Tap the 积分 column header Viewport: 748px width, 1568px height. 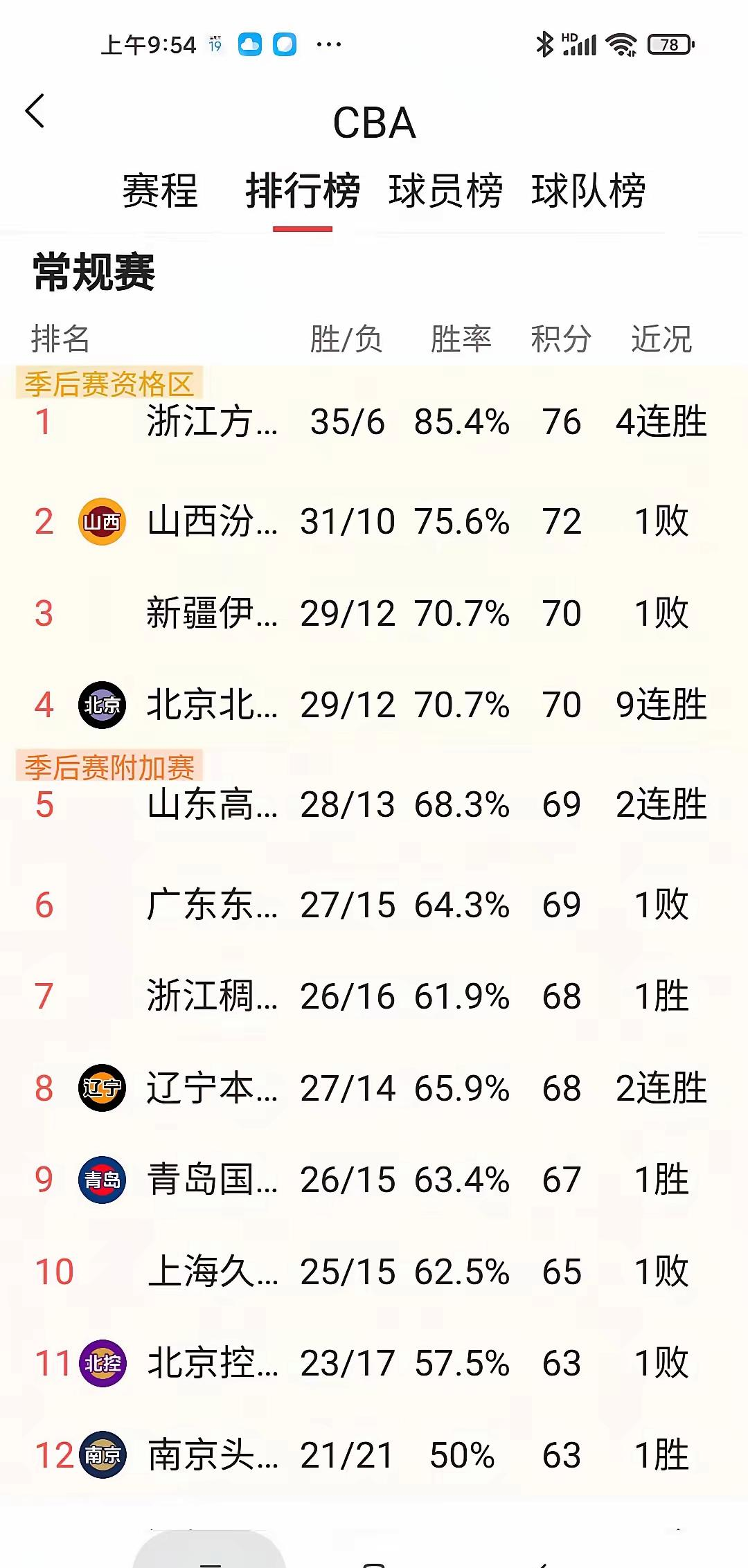pyautogui.click(x=560, y=339)
